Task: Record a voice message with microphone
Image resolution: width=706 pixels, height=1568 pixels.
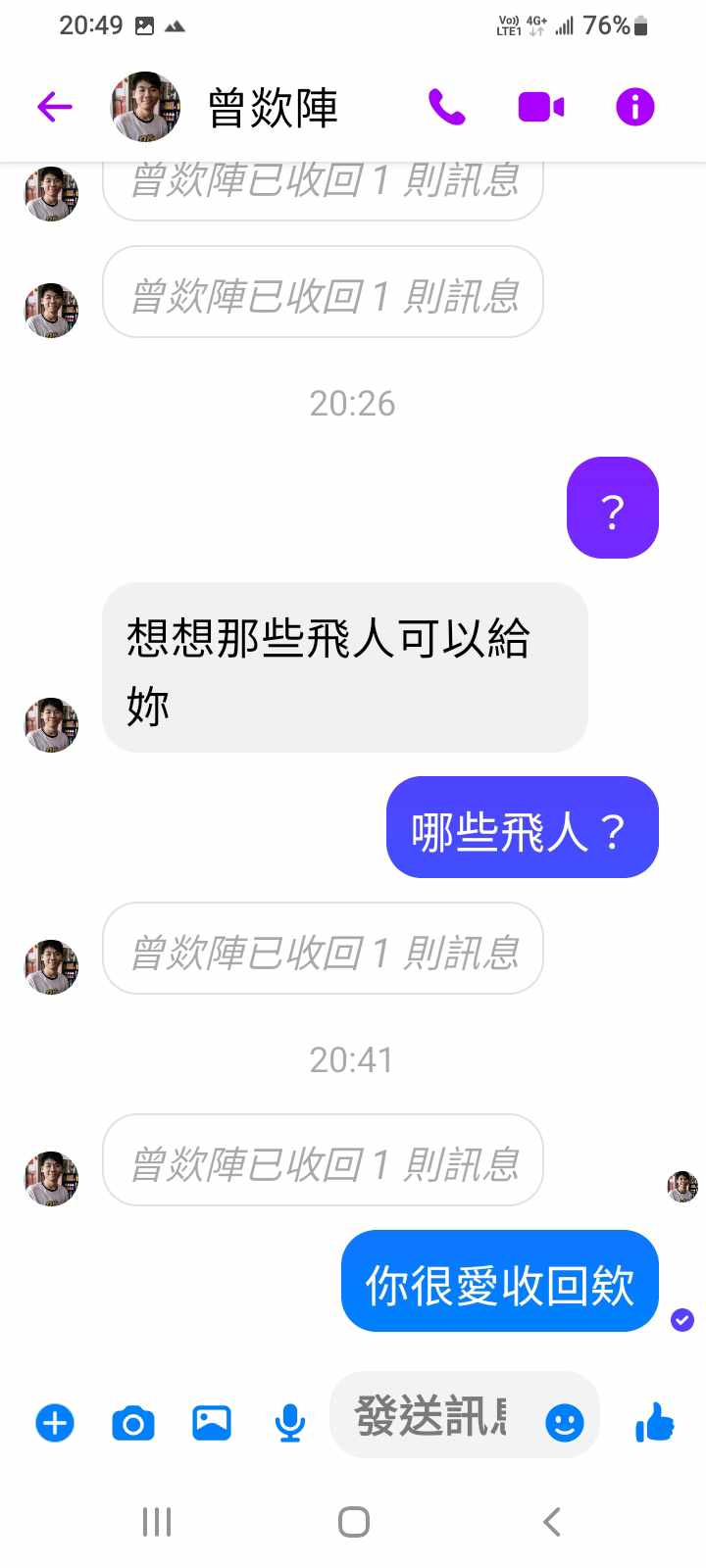Action: pos(289,1422)
